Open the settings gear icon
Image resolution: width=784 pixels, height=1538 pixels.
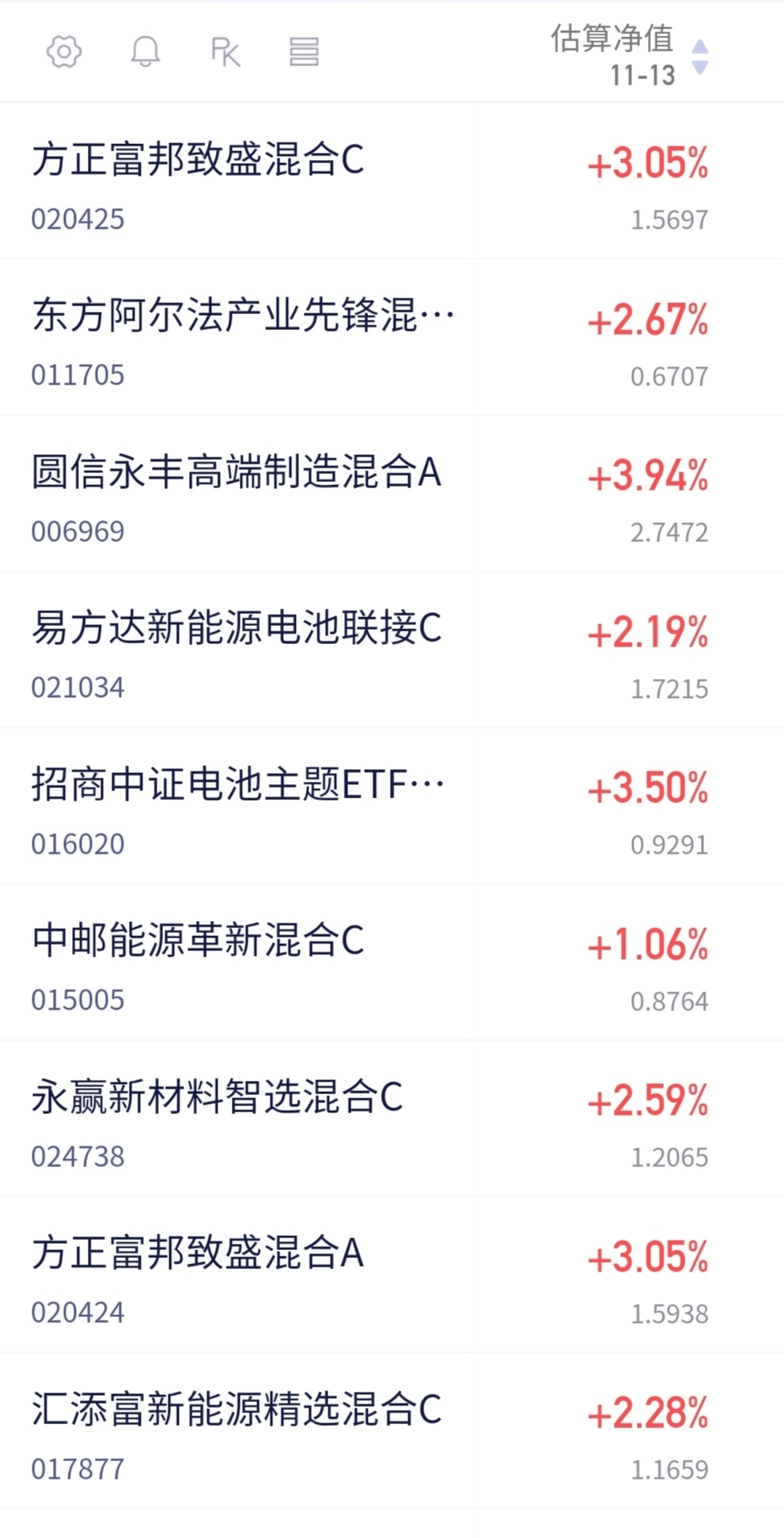(x=64, y=52)
